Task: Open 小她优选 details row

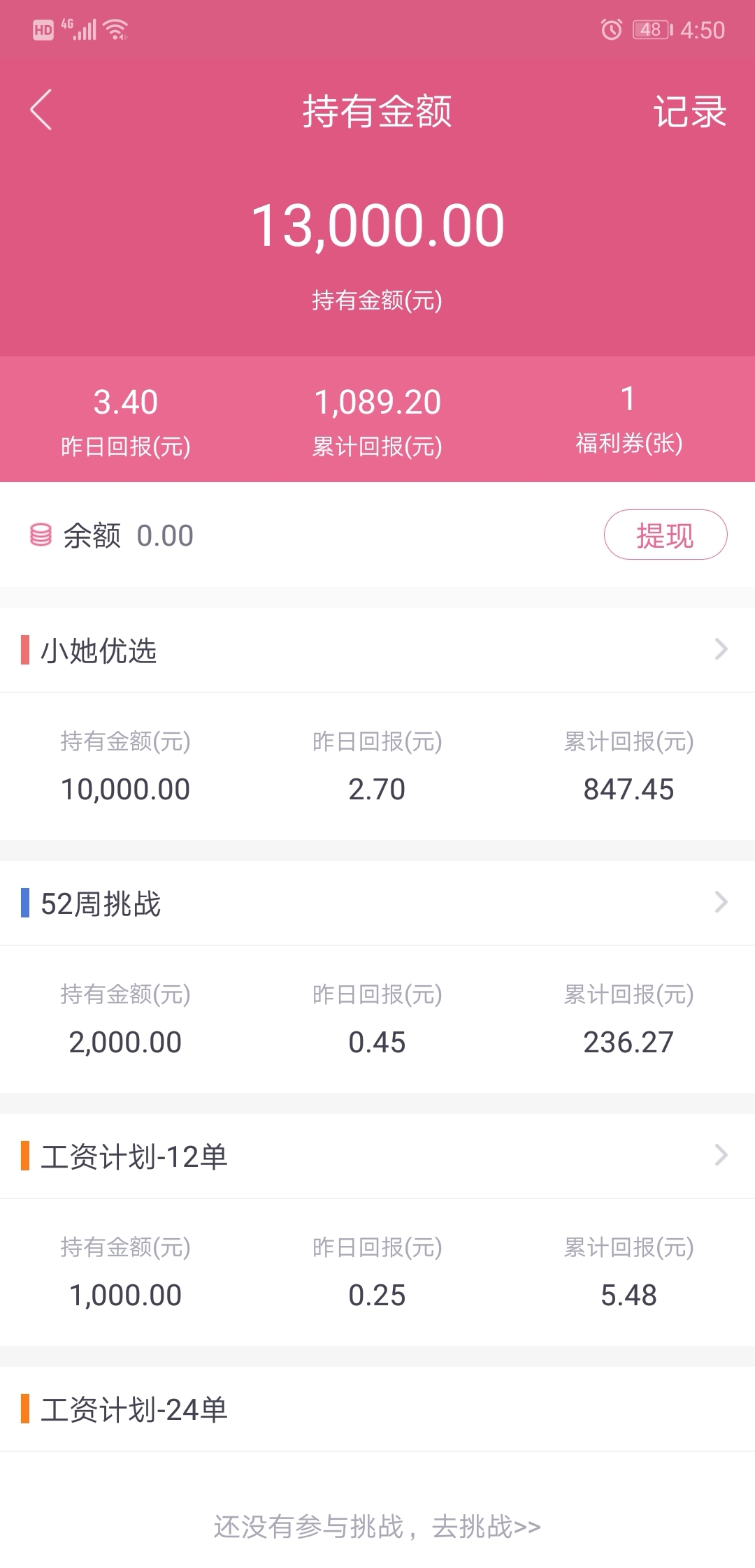Action: [377, 651]
